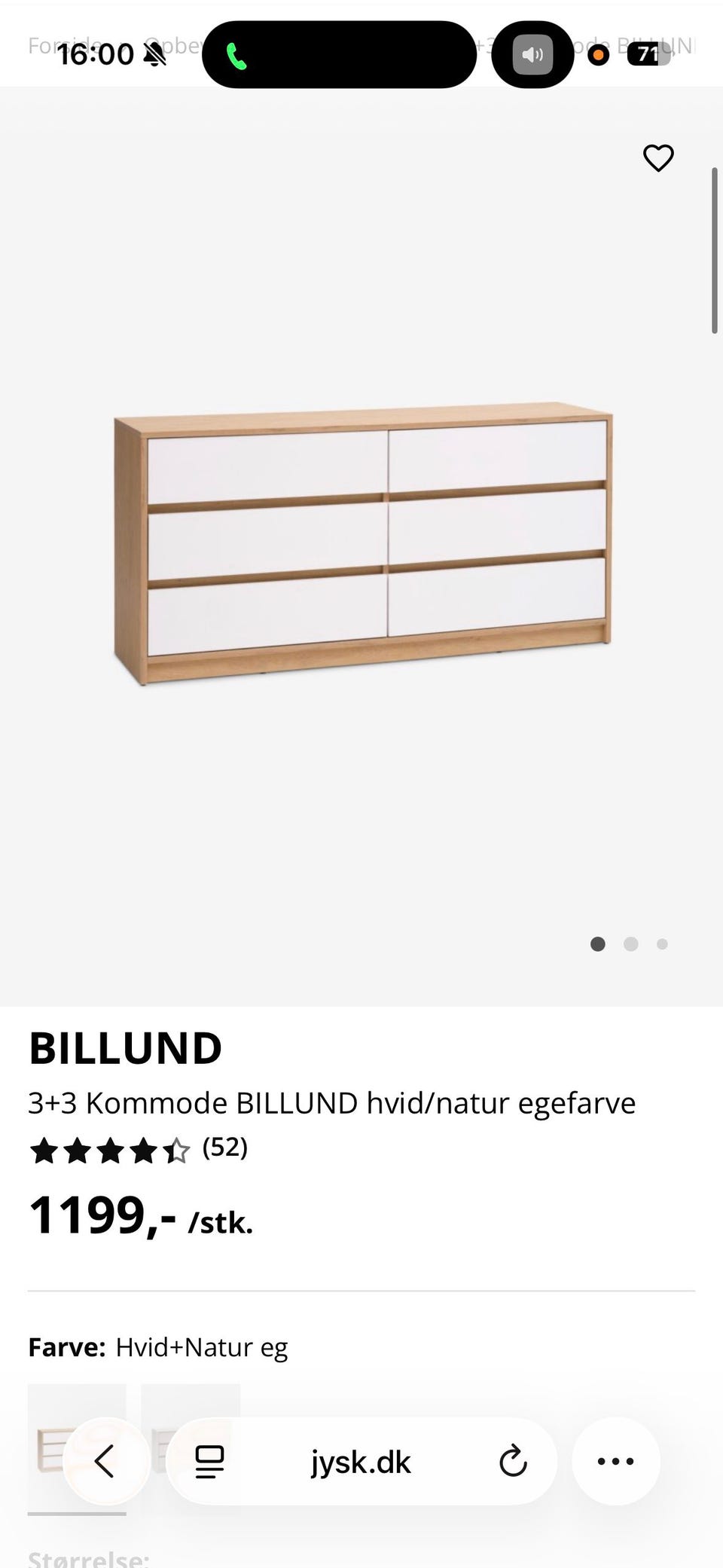Open the (52) reviews link
Viewport: 723px width, 1568px height.
[224, 1148]
